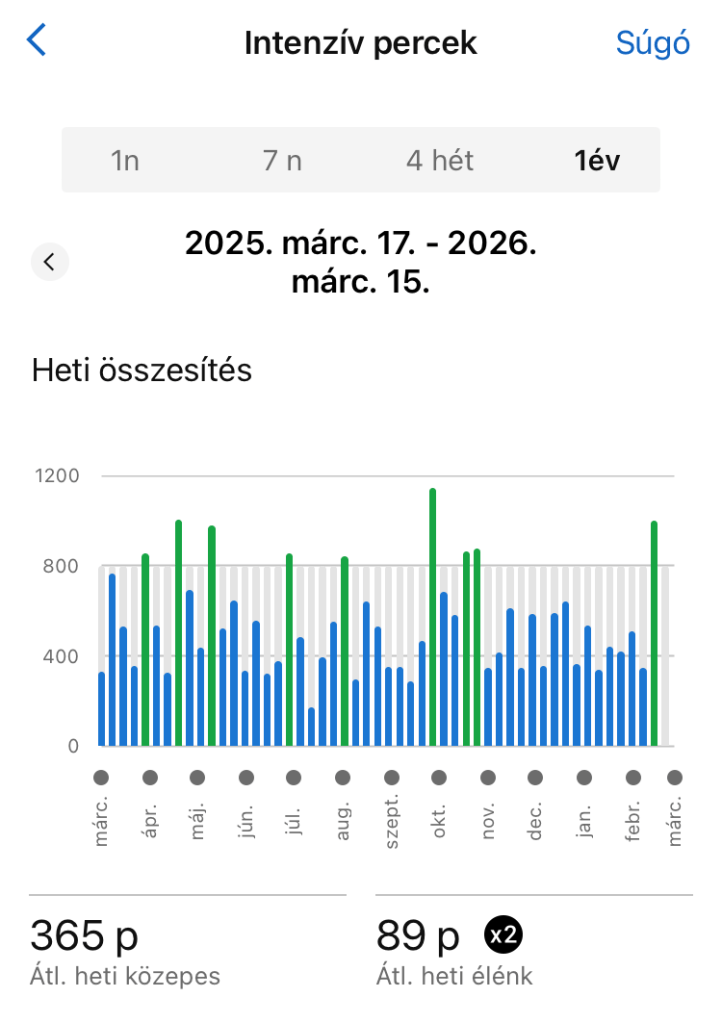Open the Súgó help link

click(x=652, y=44)
